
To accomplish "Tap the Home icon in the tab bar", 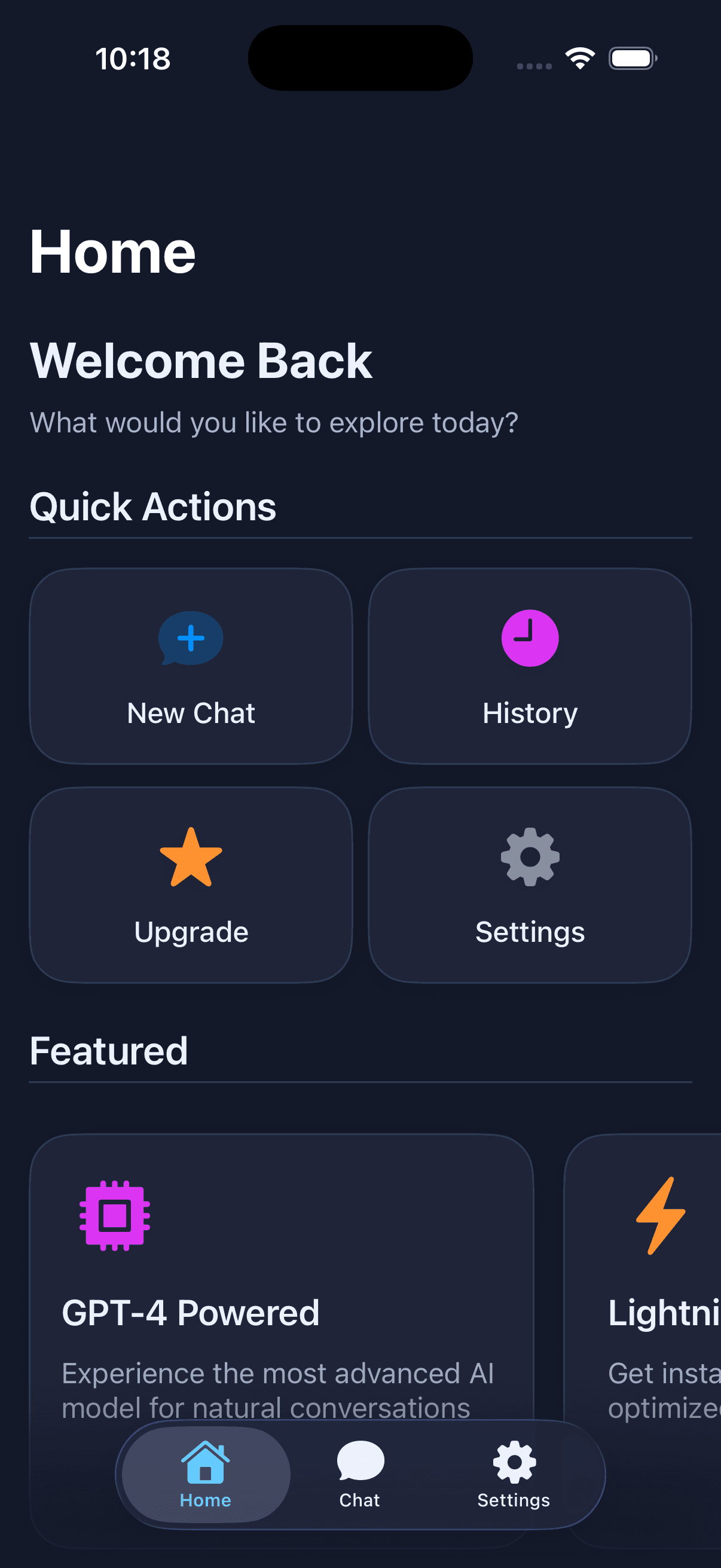I will pyautogui.click(x=205, y=1463).
